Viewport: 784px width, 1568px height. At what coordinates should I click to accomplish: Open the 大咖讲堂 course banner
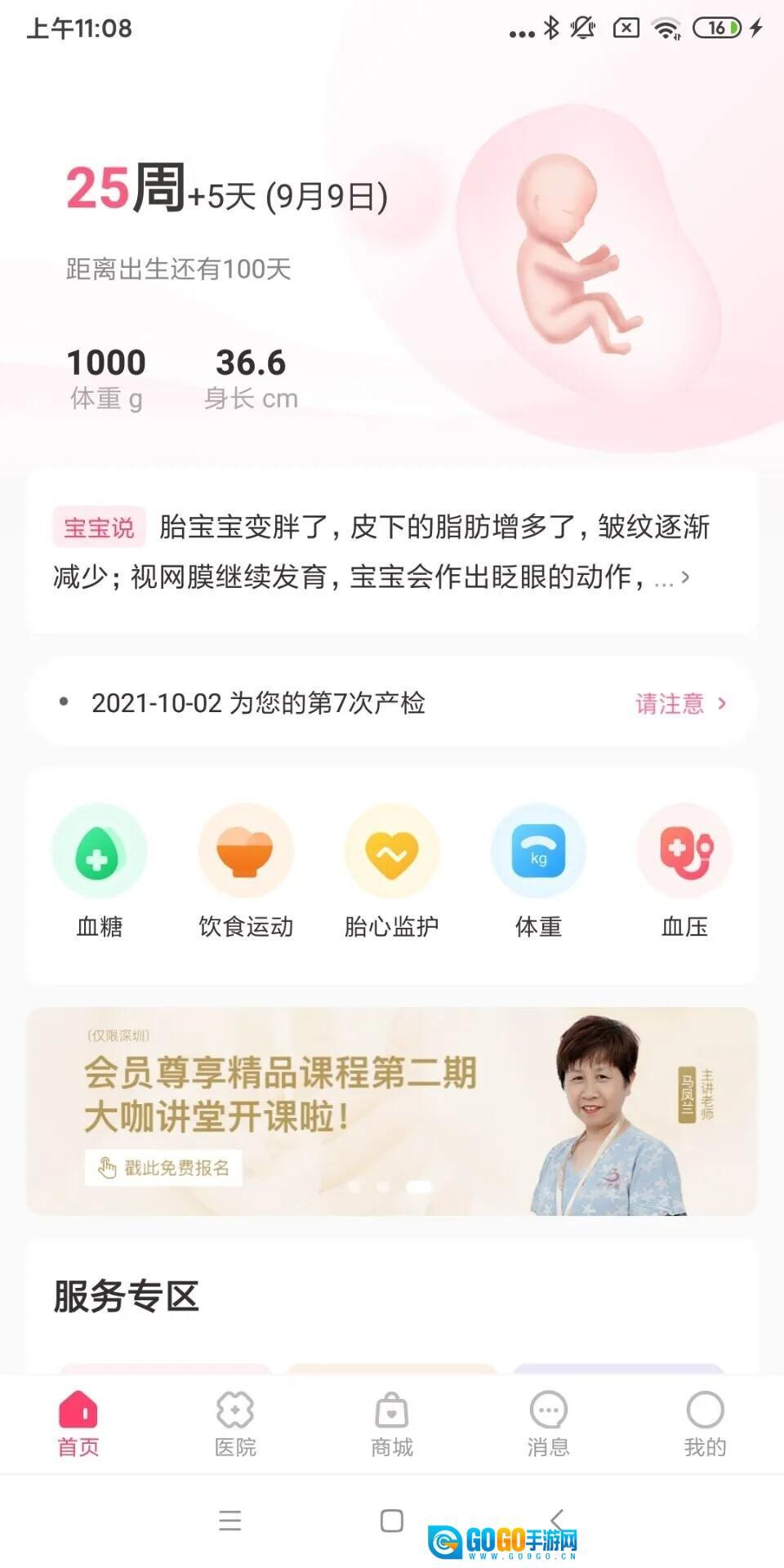392,1094
